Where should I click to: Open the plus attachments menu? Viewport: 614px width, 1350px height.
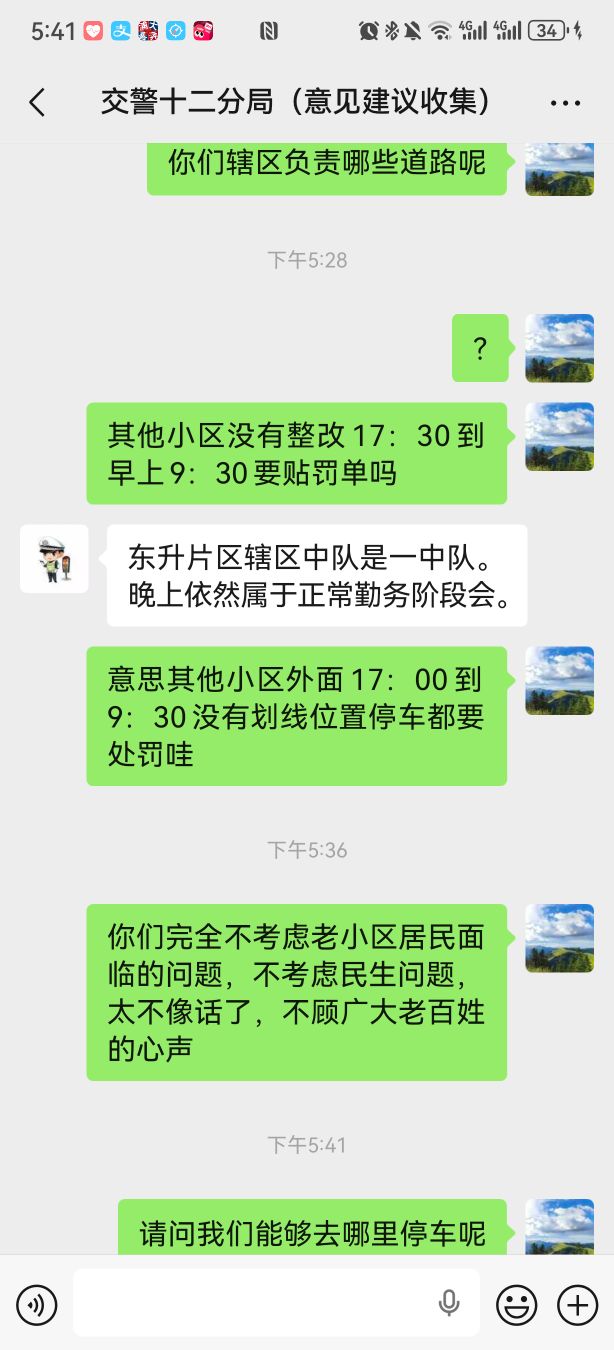[x=577, y=1304]
